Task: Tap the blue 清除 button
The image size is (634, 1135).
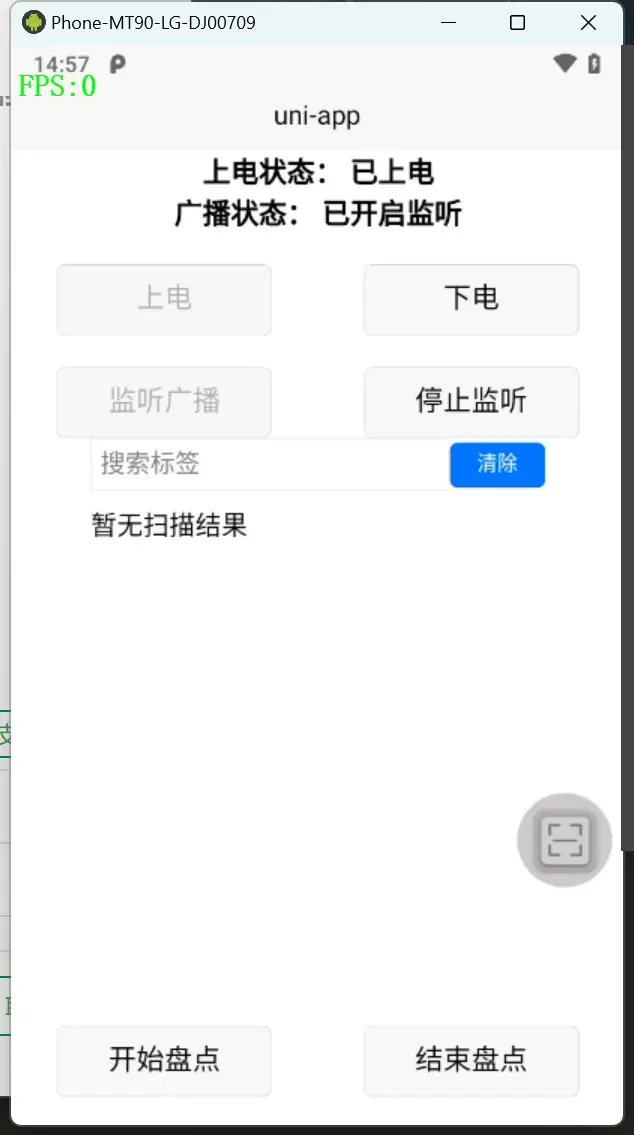Action: click(x=497, y=465)
